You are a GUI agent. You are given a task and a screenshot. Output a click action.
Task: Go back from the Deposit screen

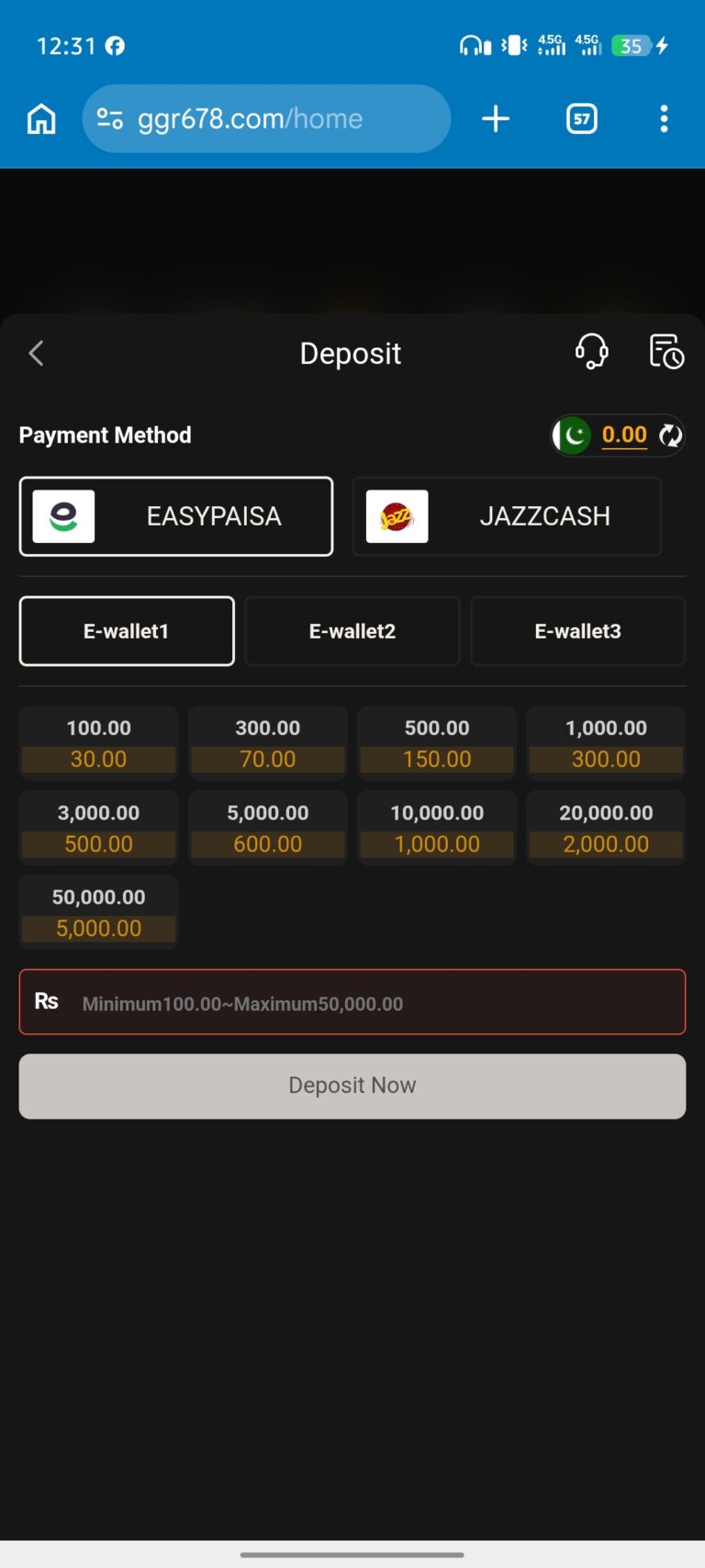[x=37, y=353]
